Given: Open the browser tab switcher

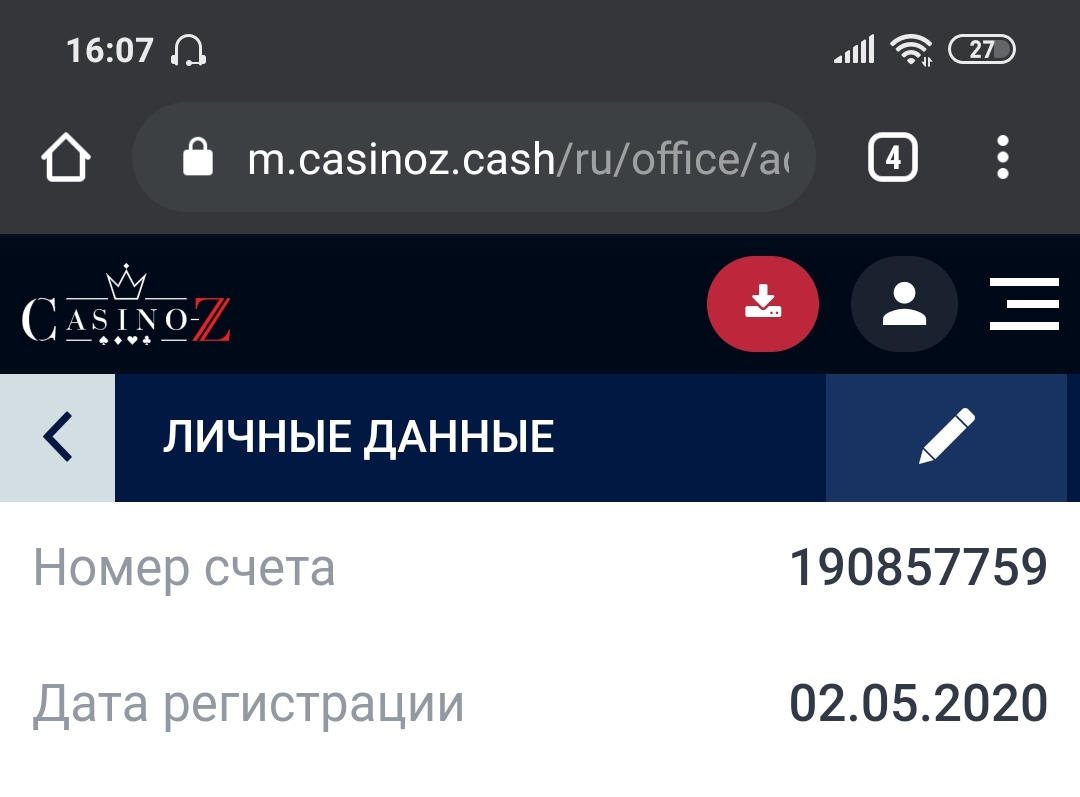Looking at the screenshot, I should click(892, 158).
